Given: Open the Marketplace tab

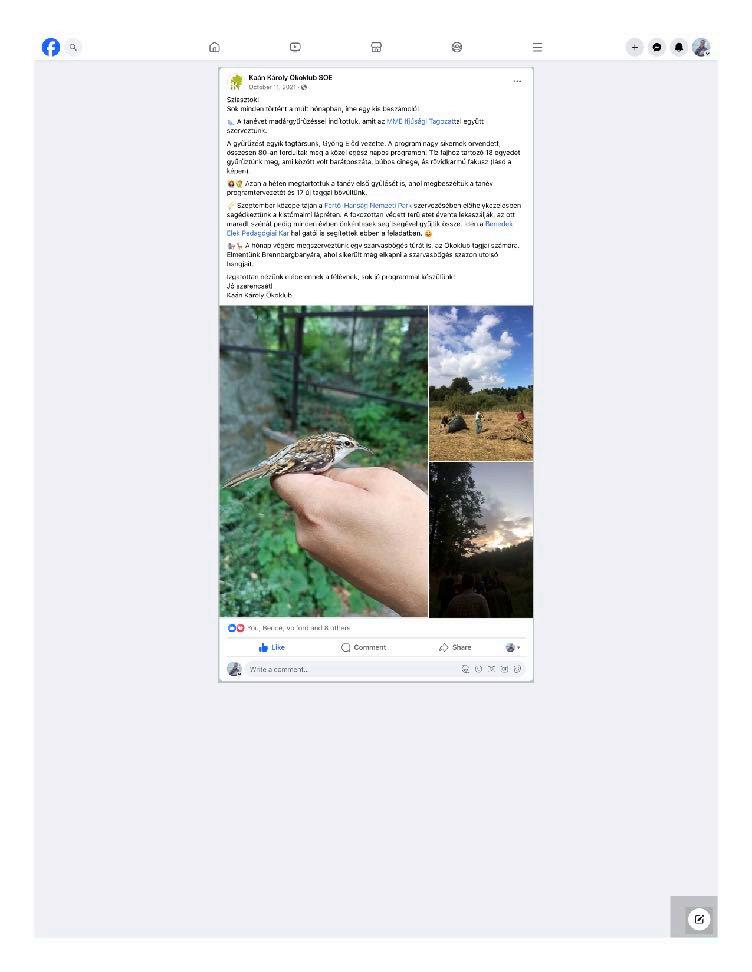Looking at the screenshot, I should [376, 47].
